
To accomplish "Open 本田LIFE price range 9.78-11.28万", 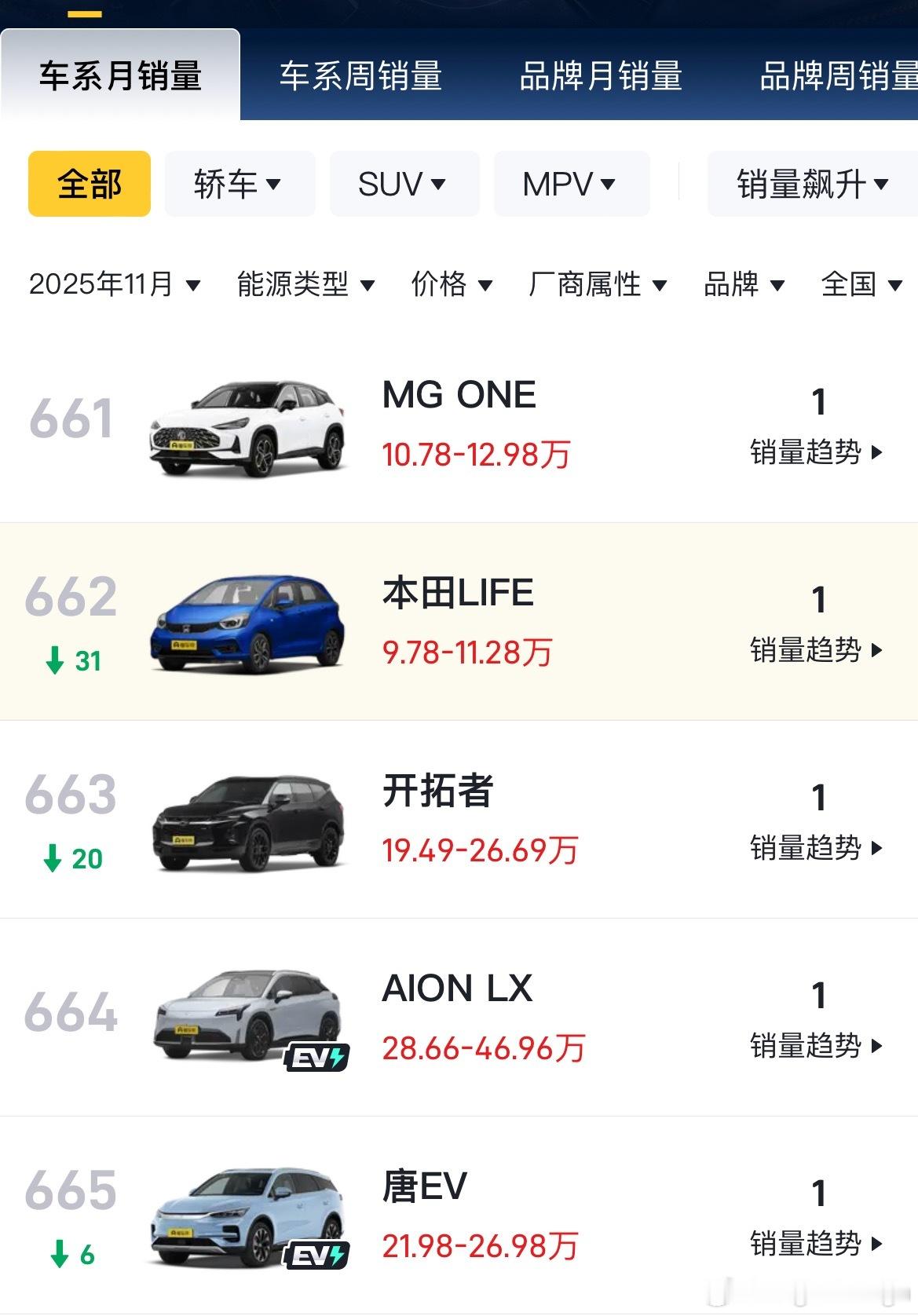I will click(466, 650).
